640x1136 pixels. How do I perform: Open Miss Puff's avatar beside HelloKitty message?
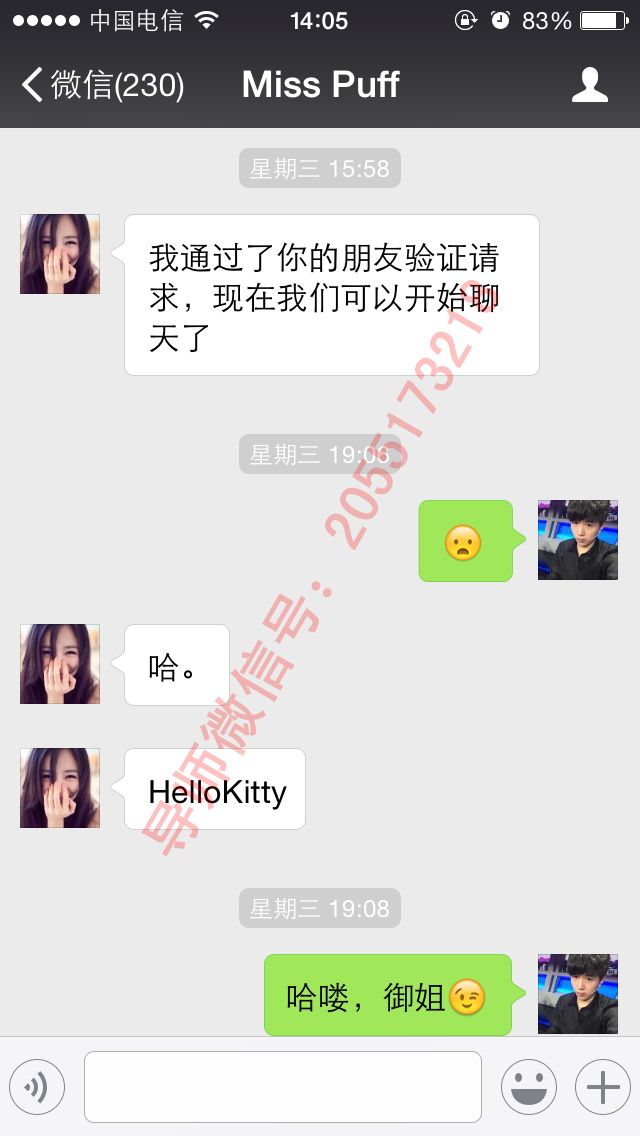click(x=60, y=788)
